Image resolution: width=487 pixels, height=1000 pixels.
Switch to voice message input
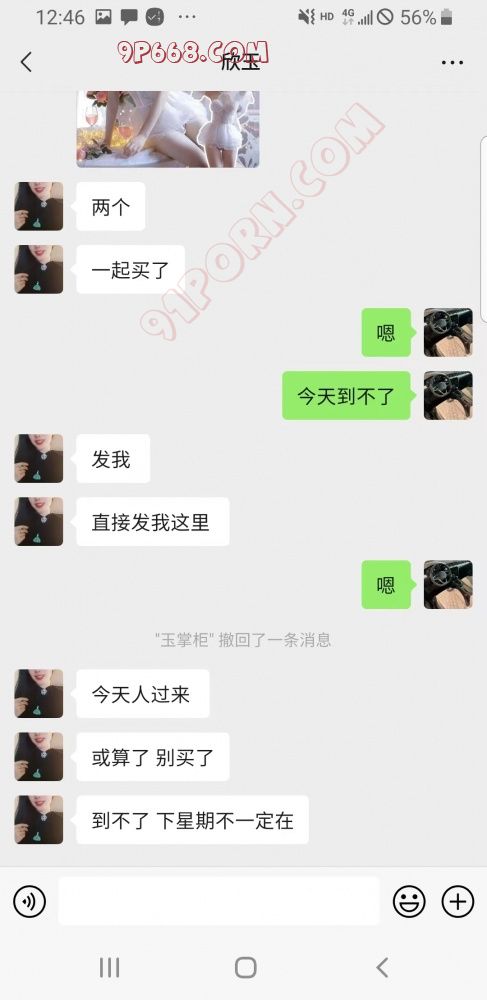(x=29, y=902)
